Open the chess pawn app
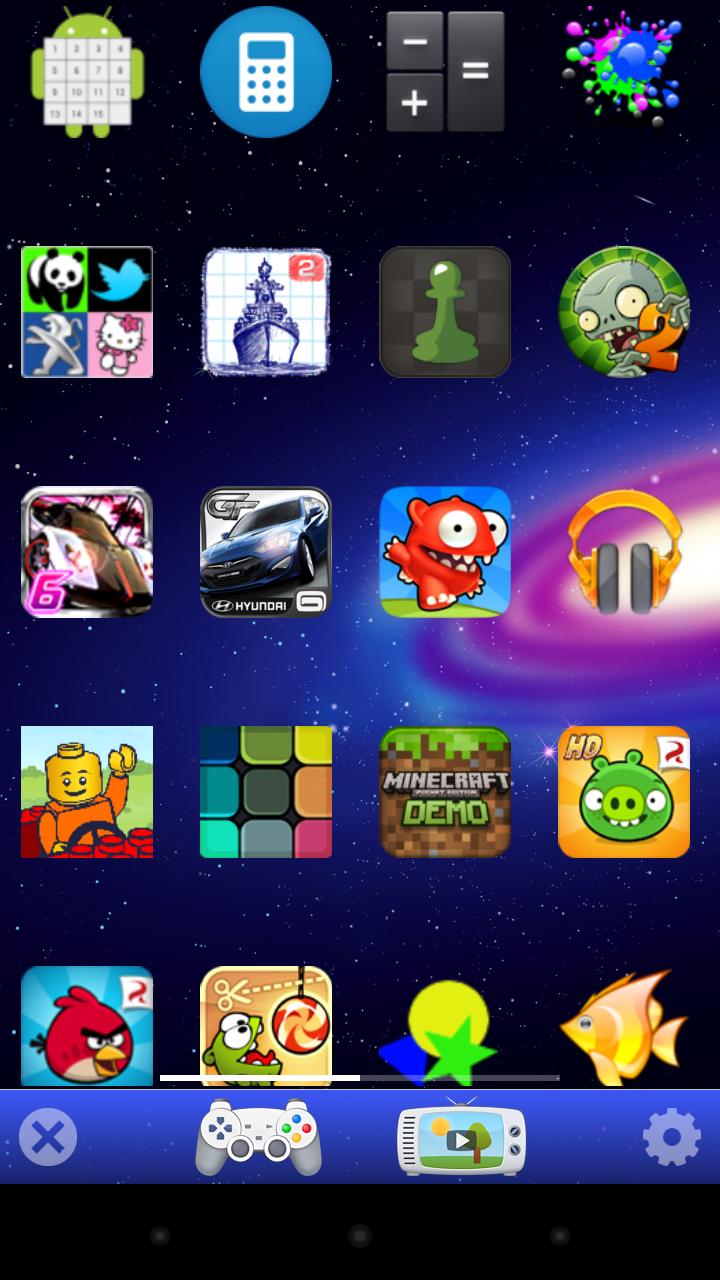This screenshot has height=1280, width=720. 445,312
